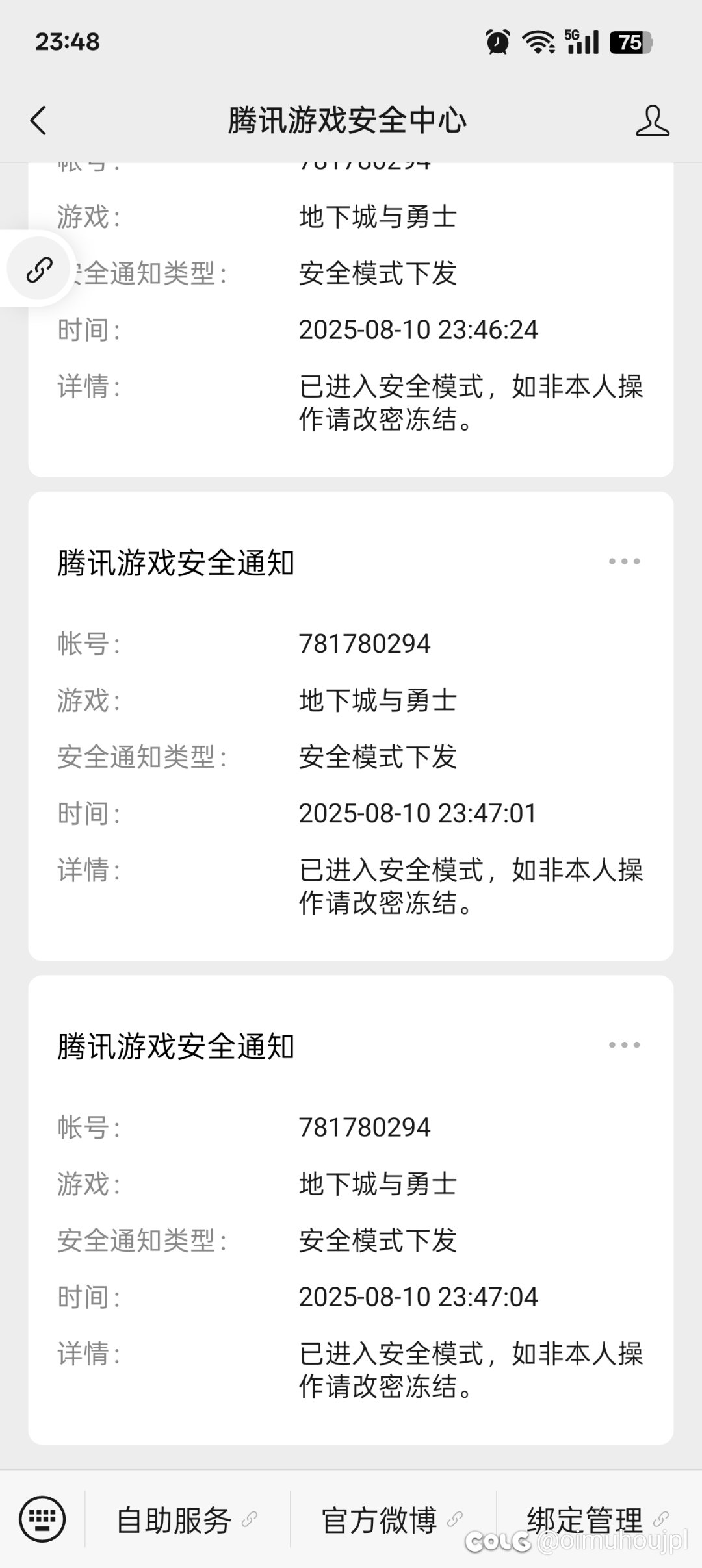The width and height of the screenshot is (702, 1568).
Task: Tap the WiFi indicator in status bar
Action: 537,43
